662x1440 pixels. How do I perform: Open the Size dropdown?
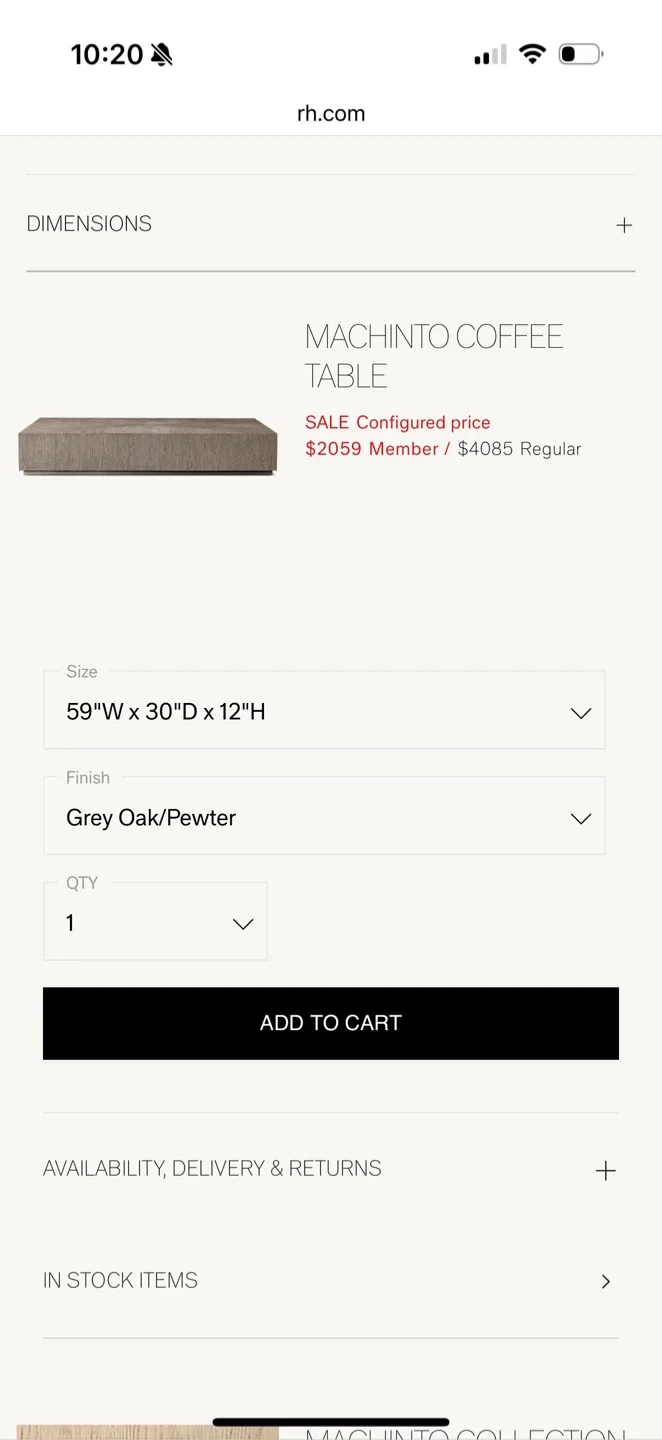(324, 712)
